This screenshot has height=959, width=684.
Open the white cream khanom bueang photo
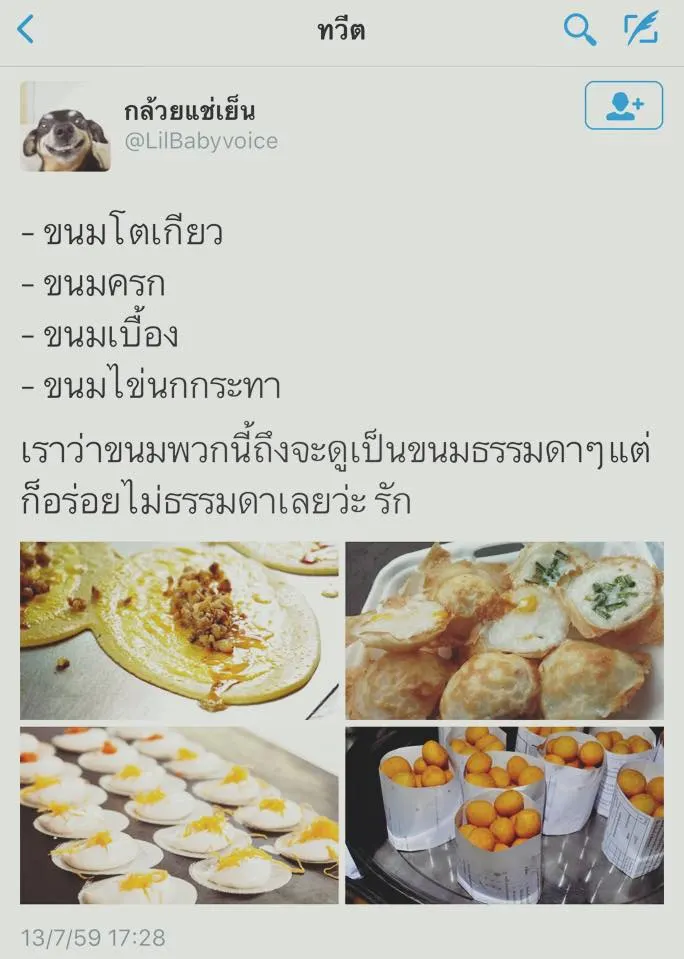coord(179,815)
